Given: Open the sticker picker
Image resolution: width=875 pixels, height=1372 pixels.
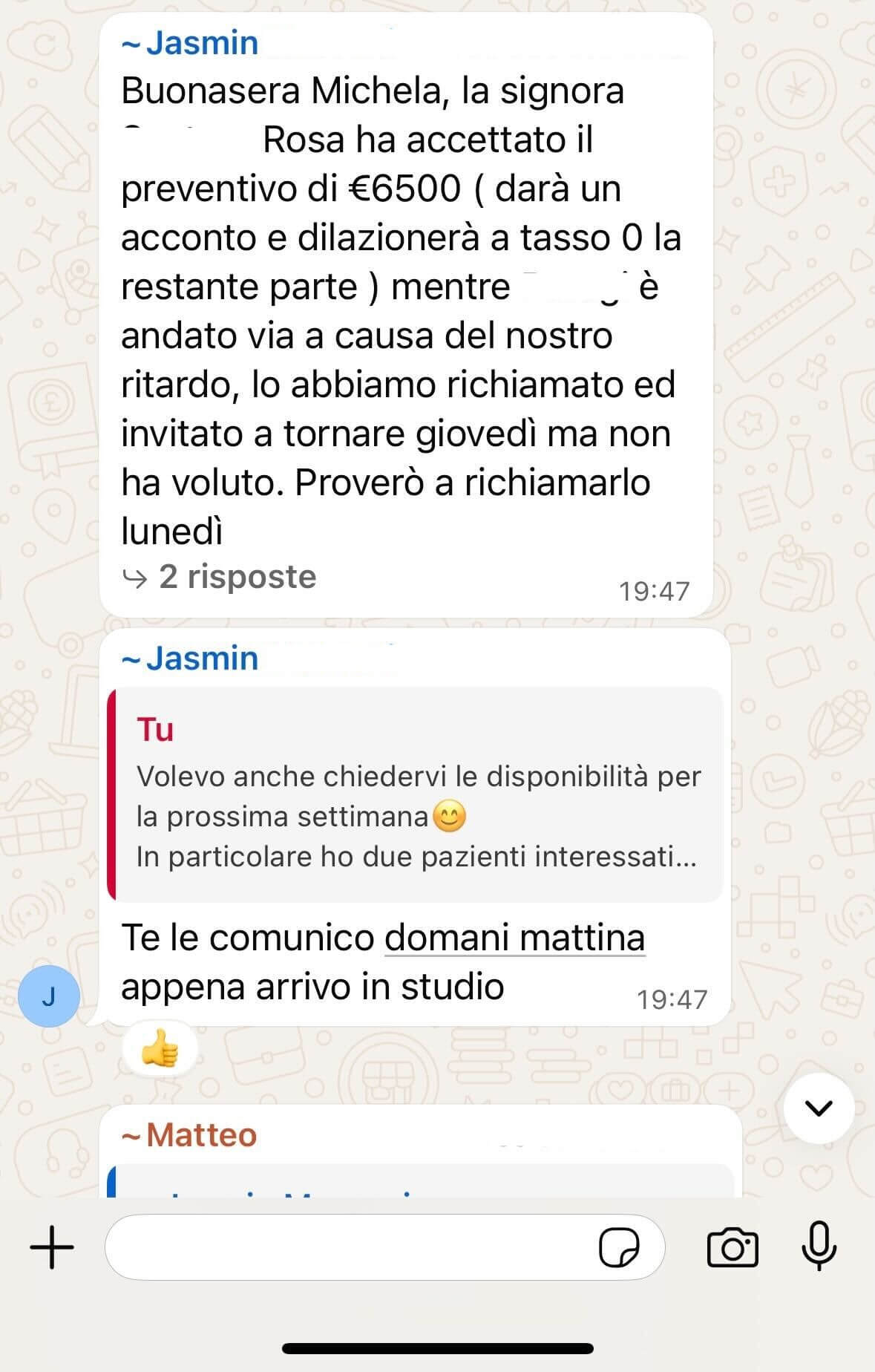Looking at the screenshot, I should coord(618,1247).
